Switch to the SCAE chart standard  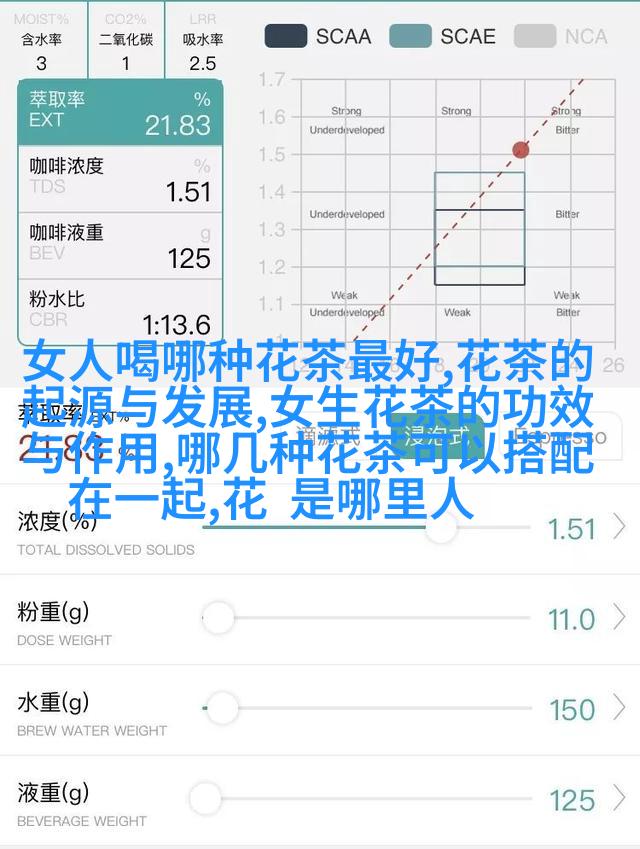tap(442, 37)
